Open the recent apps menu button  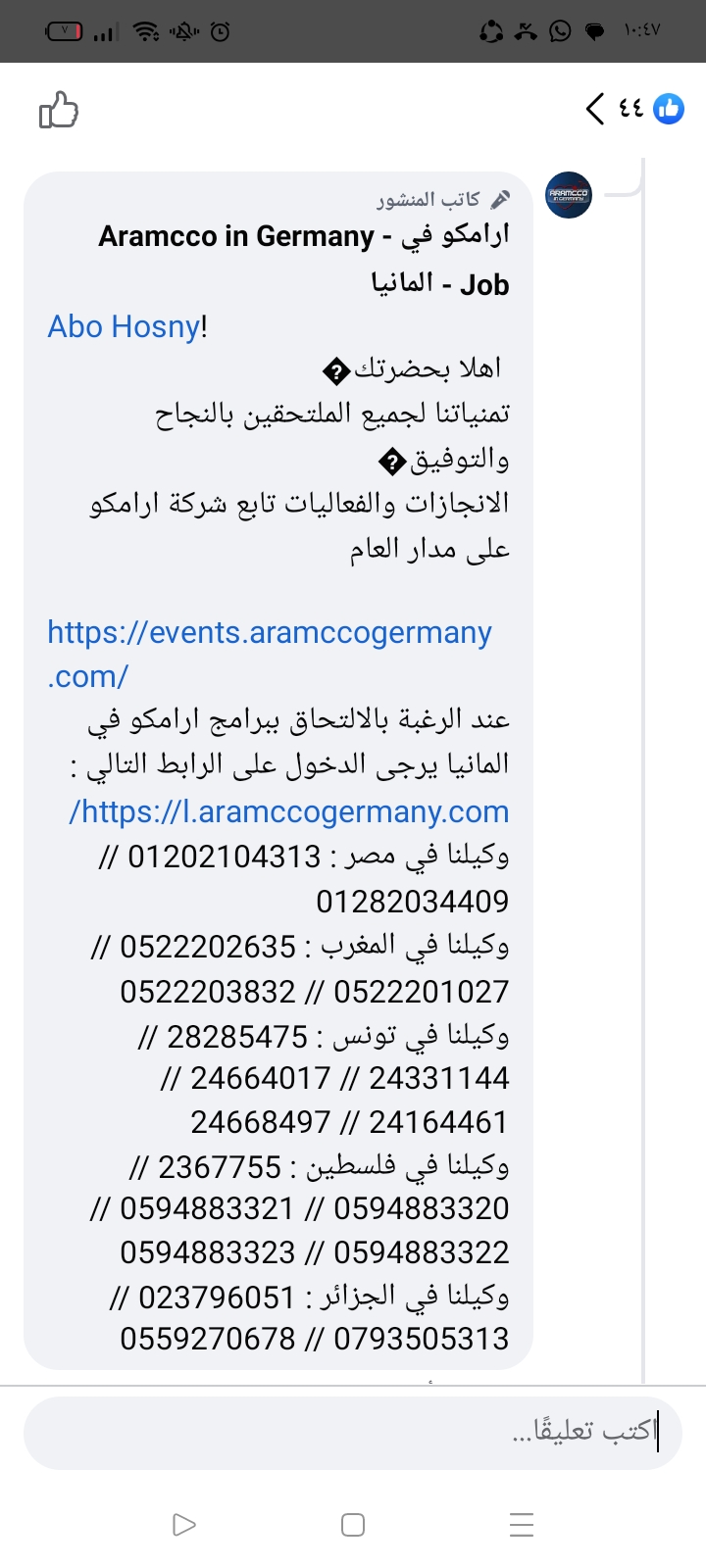tap(522, 1524)
